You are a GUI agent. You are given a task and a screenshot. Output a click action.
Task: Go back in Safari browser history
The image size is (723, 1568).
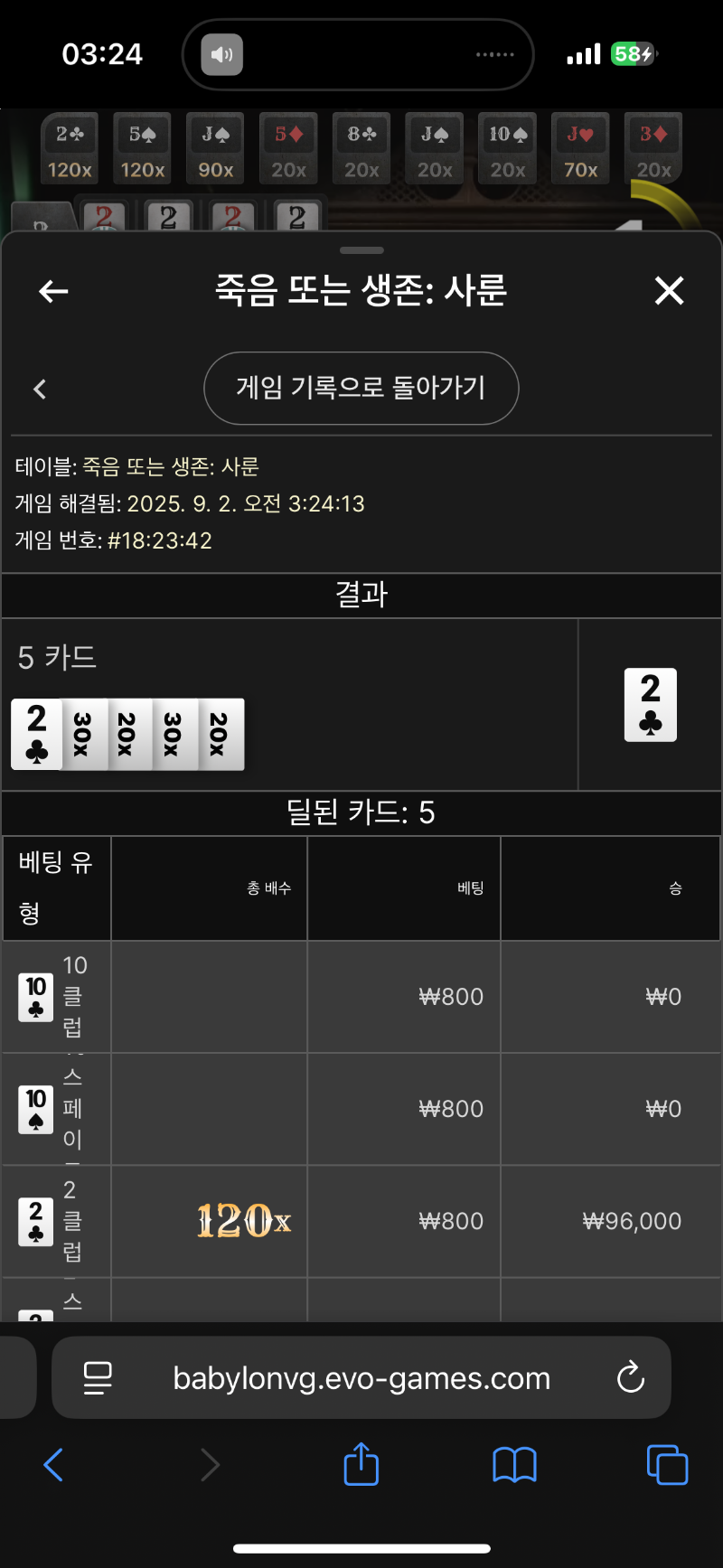pos(53,1464)
